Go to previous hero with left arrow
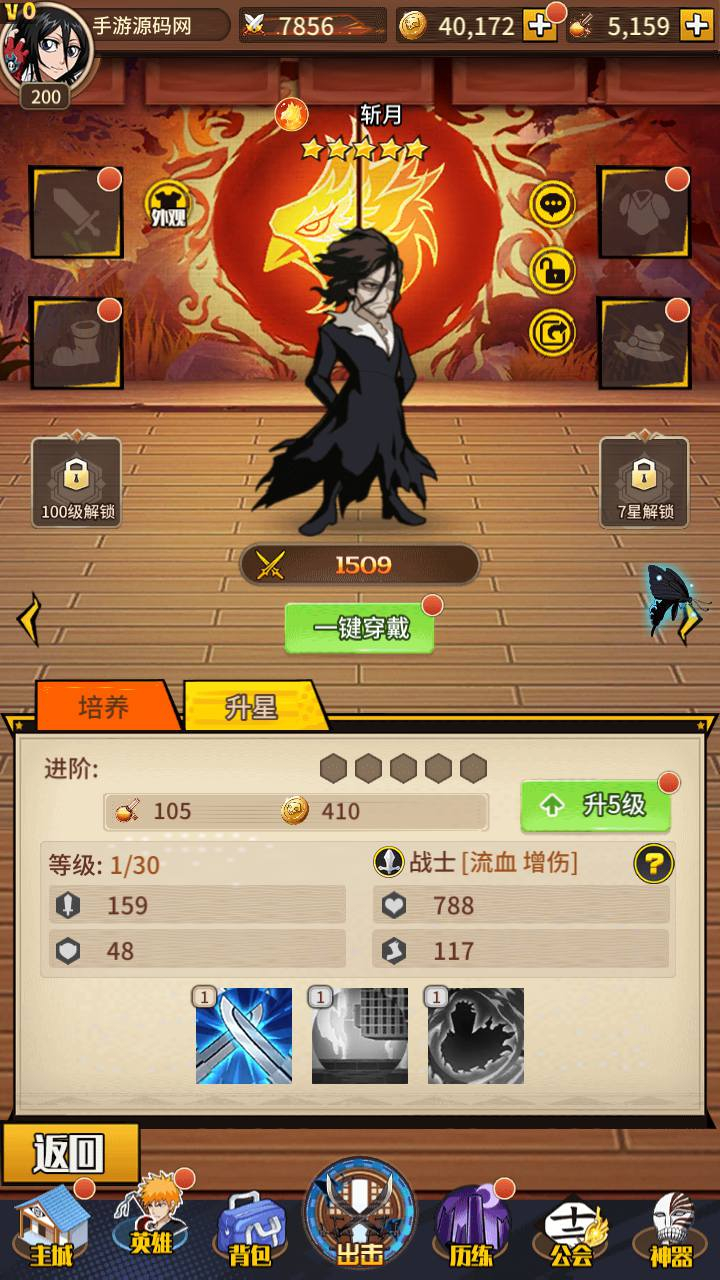720x1280 pixels. point(28,620)
